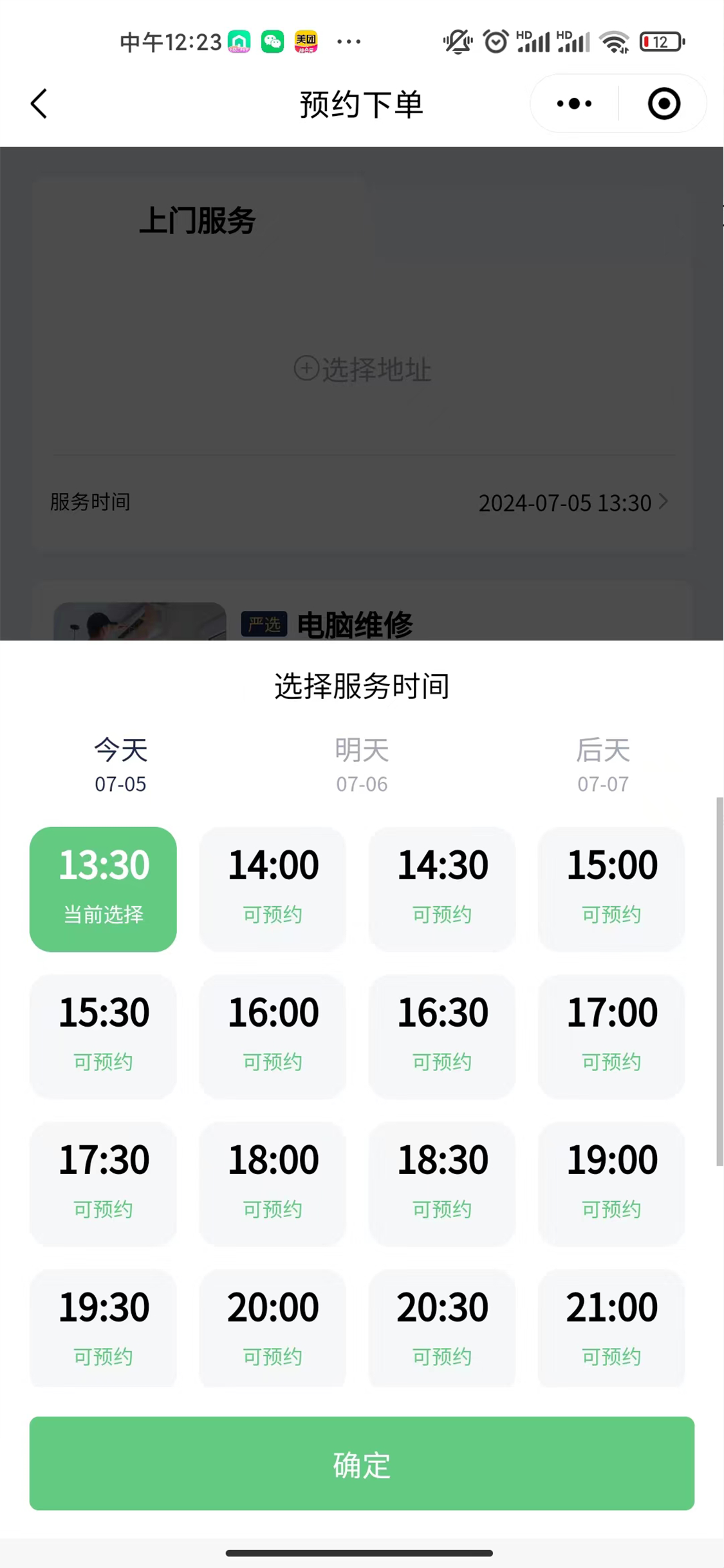Tap the selected 13:30 当前选择 slot
724x1568 pixels.
103,888
